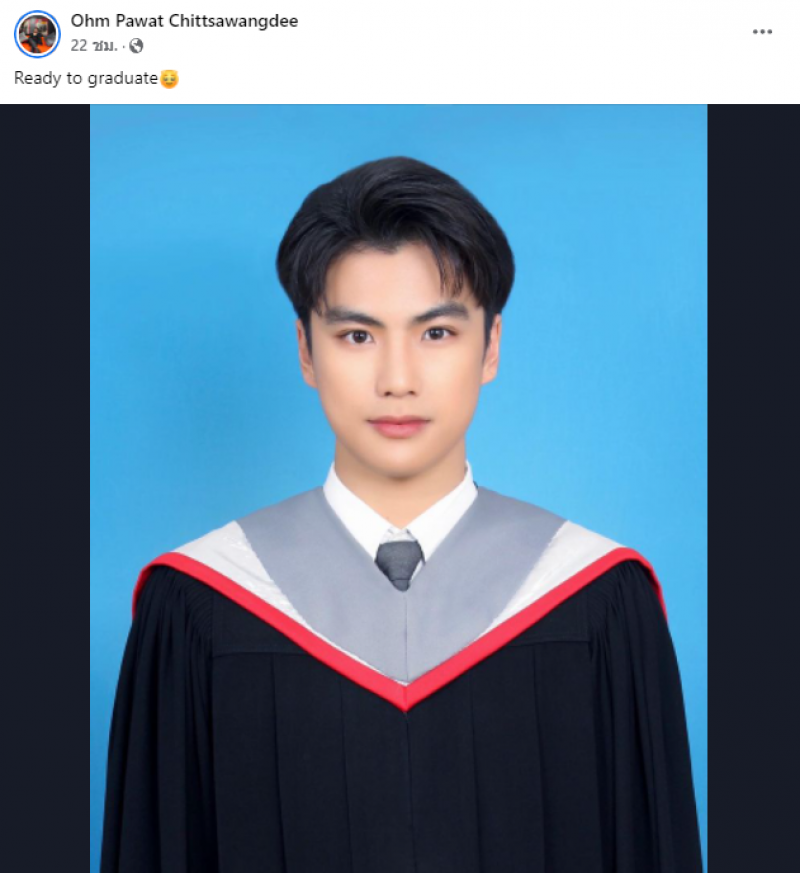Open the graduation photo in full view

point(398,488)
